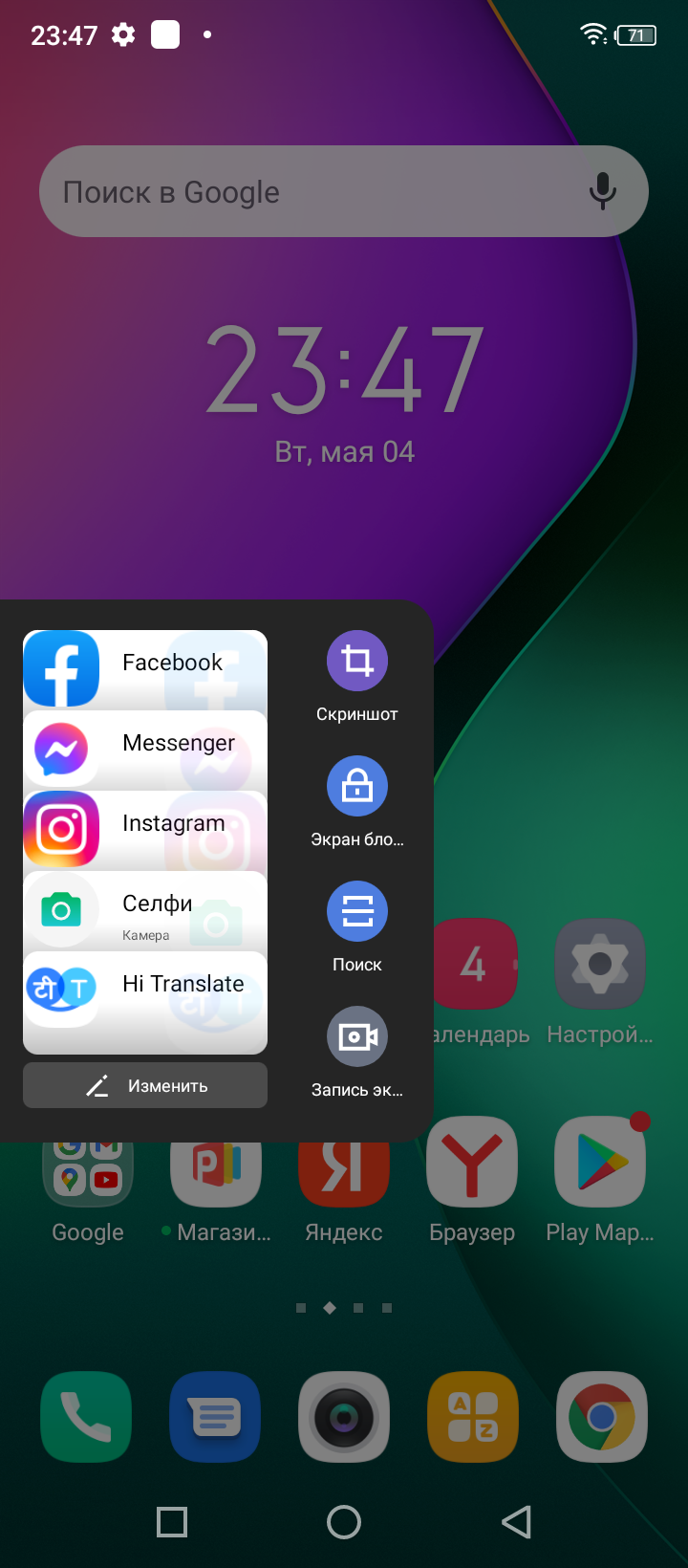
Task: Start screen recording with Запись экрана
Action: click(357, 1036)
